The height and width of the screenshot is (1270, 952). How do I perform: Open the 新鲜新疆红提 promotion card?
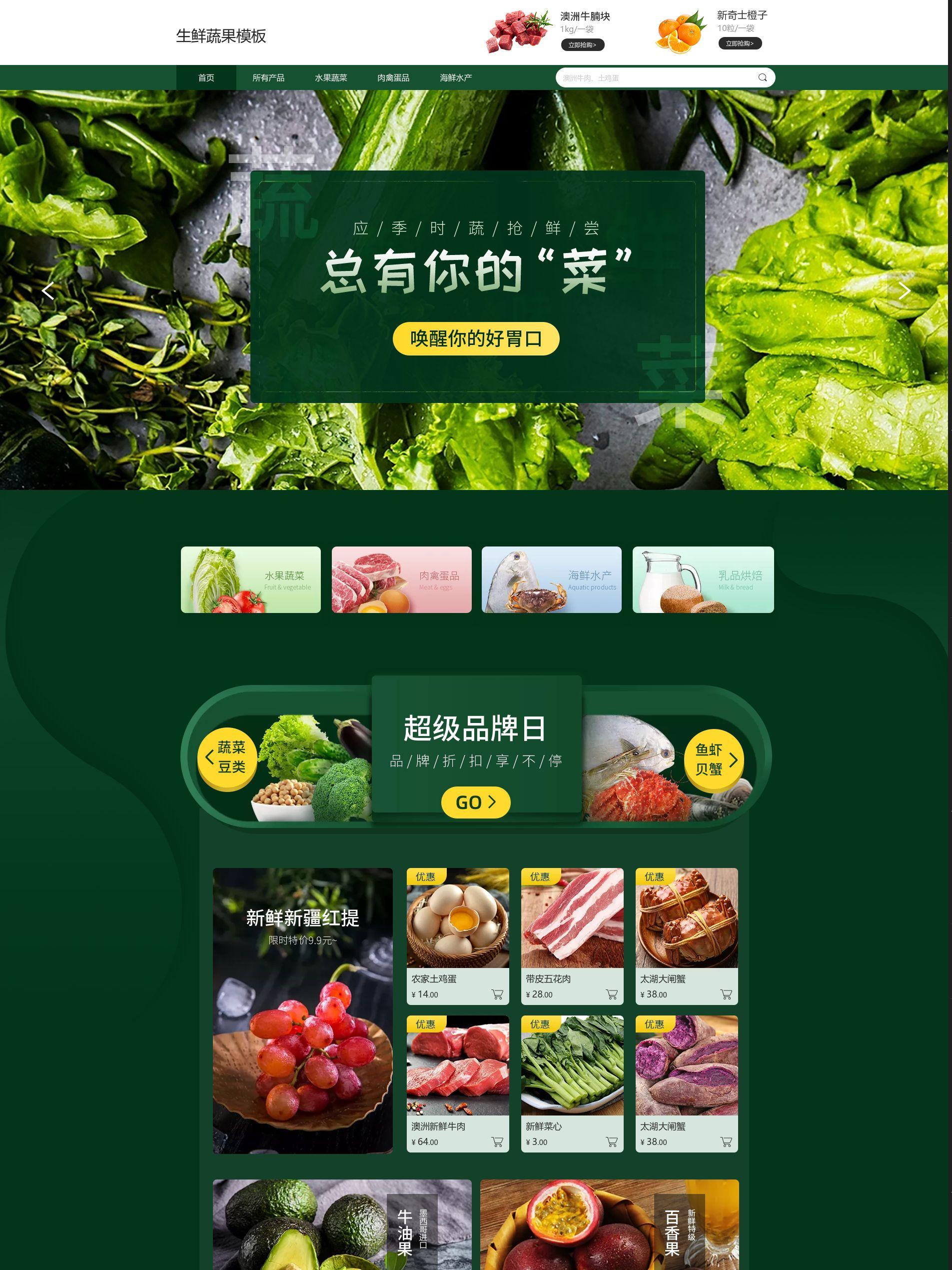coord(302,1010)
